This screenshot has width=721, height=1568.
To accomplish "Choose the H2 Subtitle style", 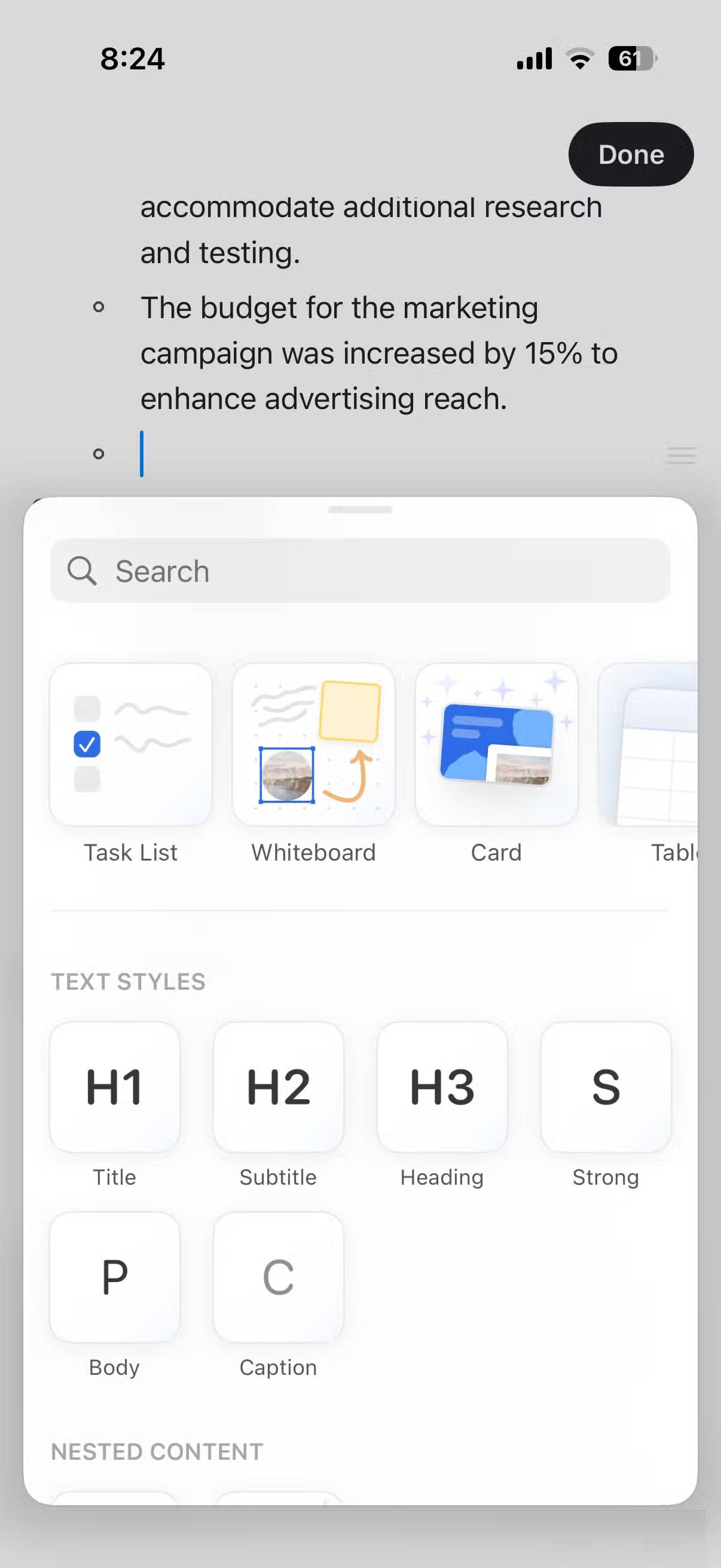I will click(278, 1087).
